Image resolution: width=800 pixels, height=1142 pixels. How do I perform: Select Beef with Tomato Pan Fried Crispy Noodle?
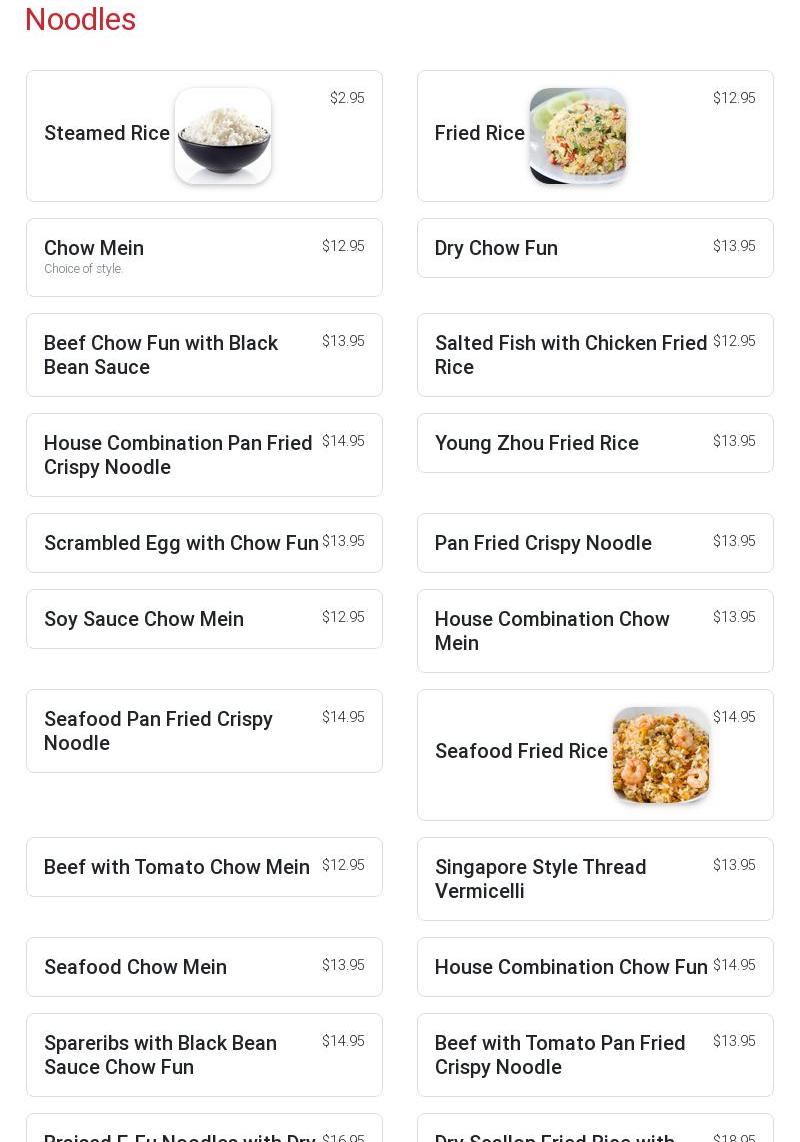tap(595, 1055)
